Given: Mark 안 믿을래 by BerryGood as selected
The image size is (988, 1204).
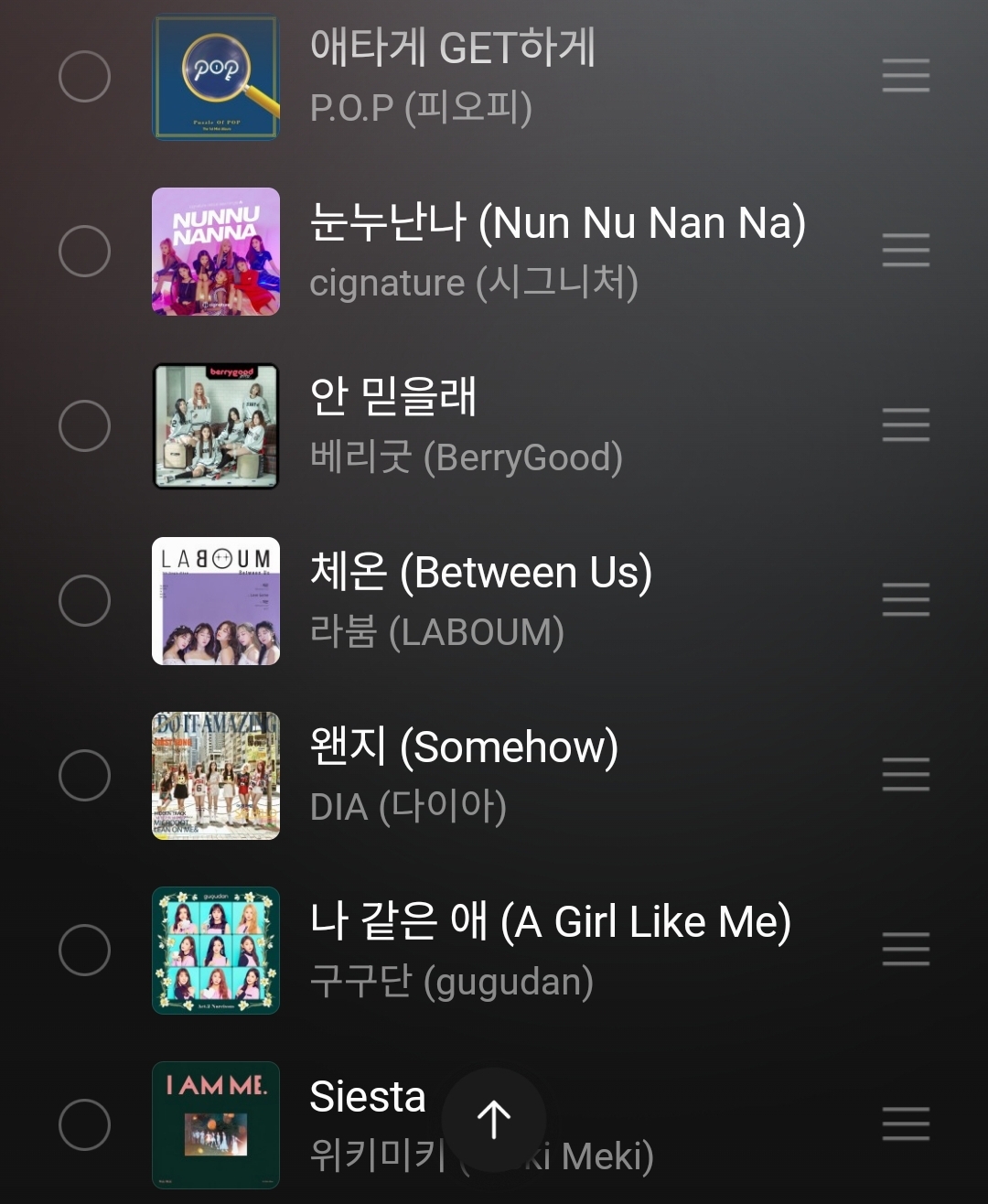Looking at the screenshot, I should pyautogui.click(x=84, y=425).
